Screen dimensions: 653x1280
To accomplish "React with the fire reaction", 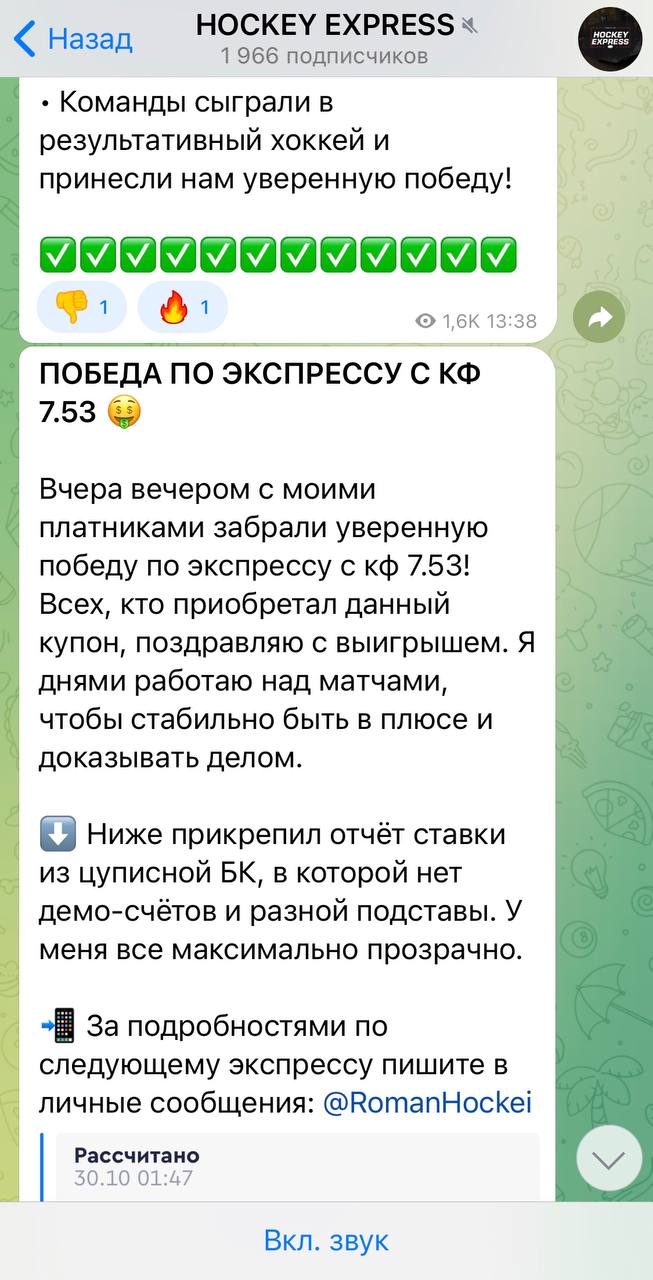I will pyautogui.click(x=182, y=307).
